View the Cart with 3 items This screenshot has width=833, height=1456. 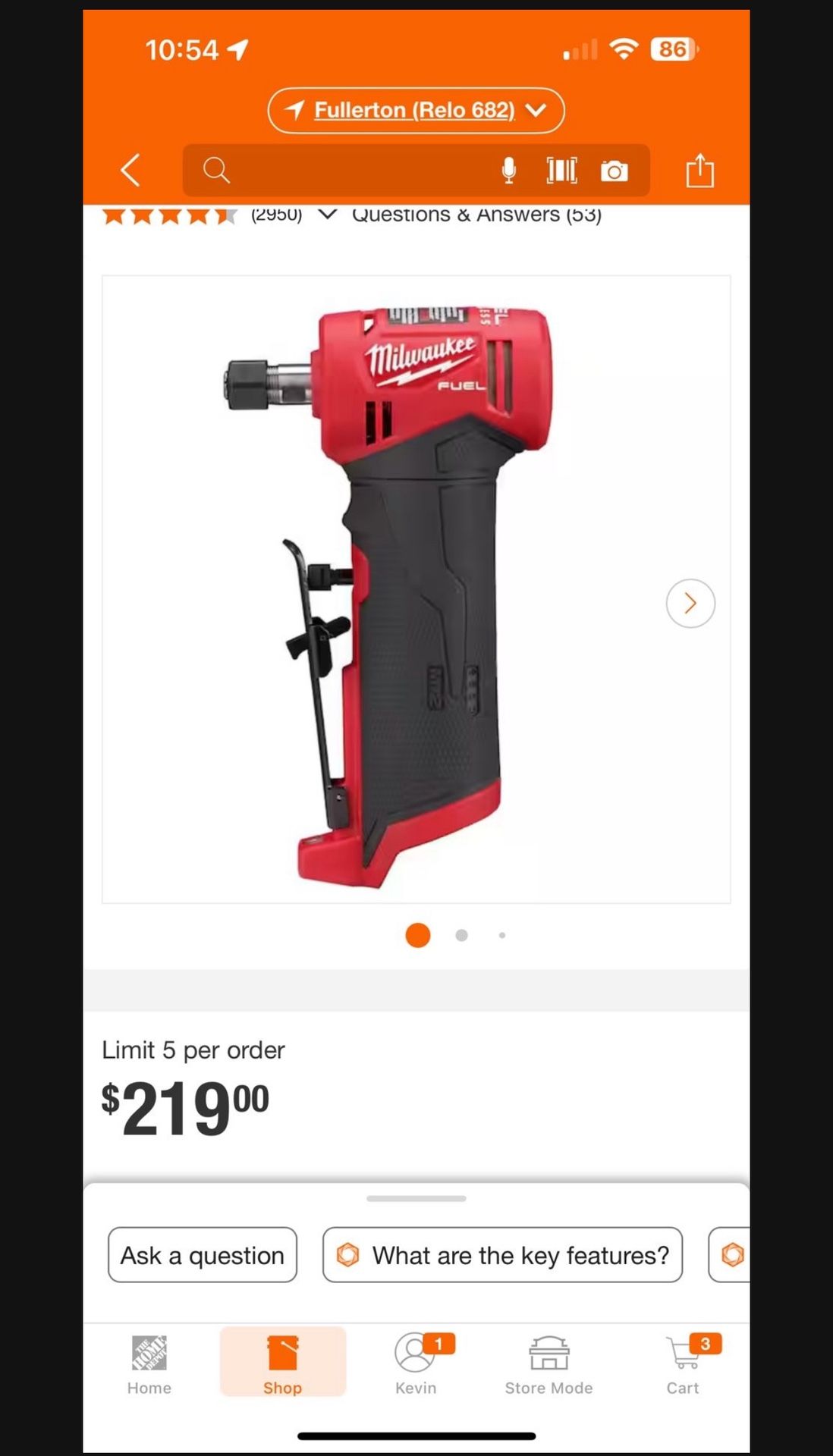click(683, 1363)
